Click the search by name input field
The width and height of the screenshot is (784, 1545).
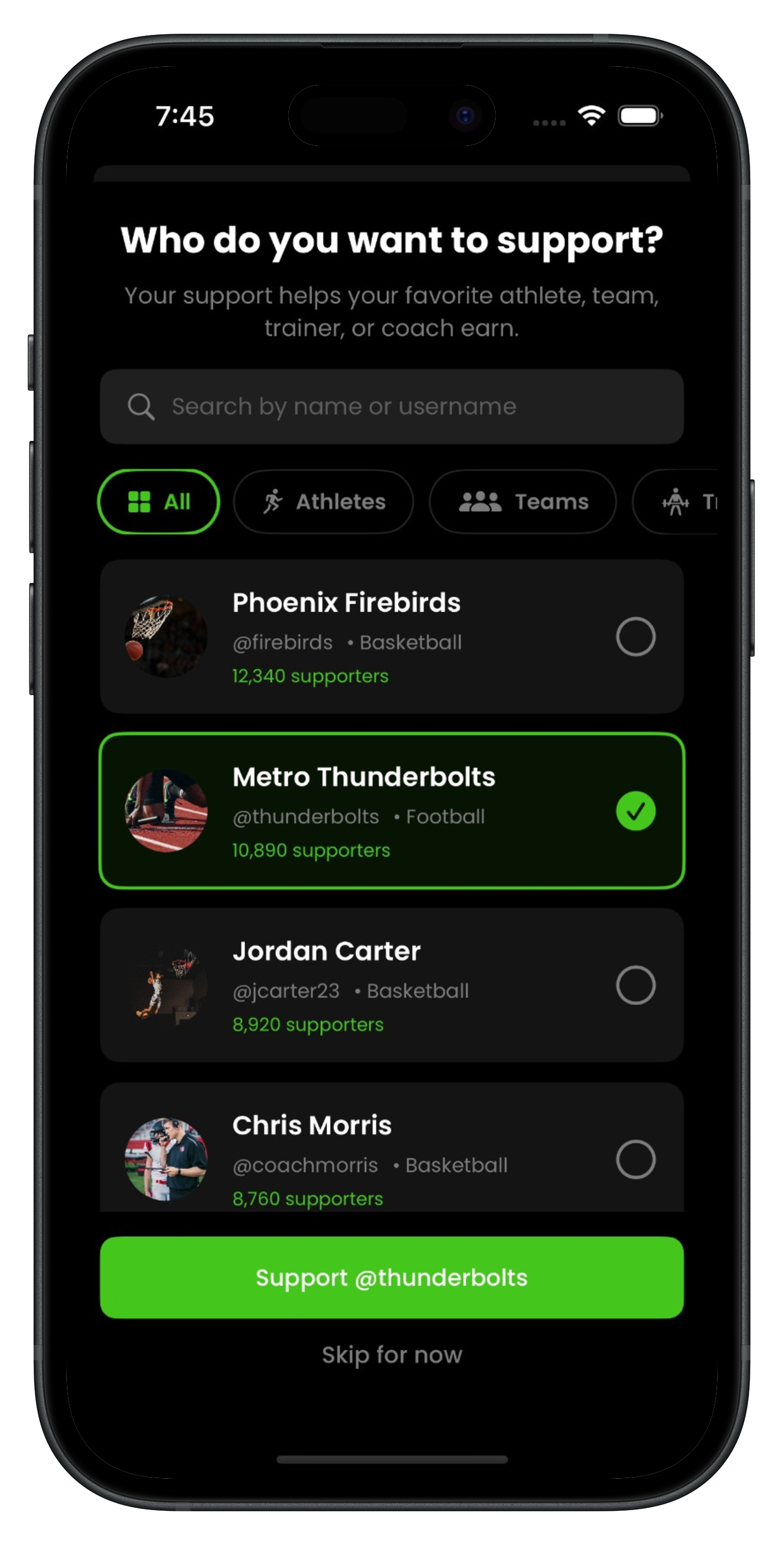[x=392, y=406]
